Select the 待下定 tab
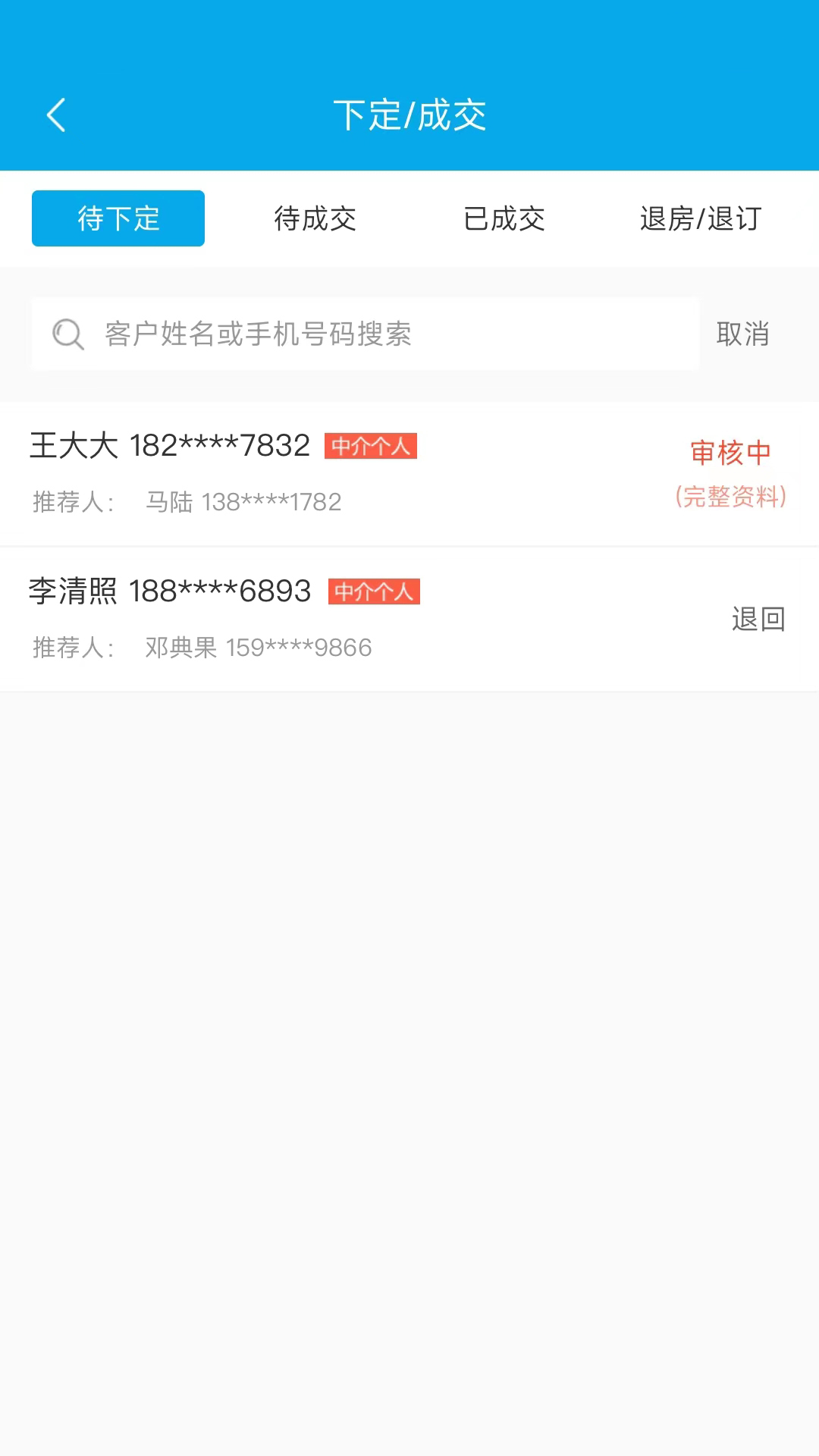819x1456 pixels. pyautogui.click(x=118, y=218)
